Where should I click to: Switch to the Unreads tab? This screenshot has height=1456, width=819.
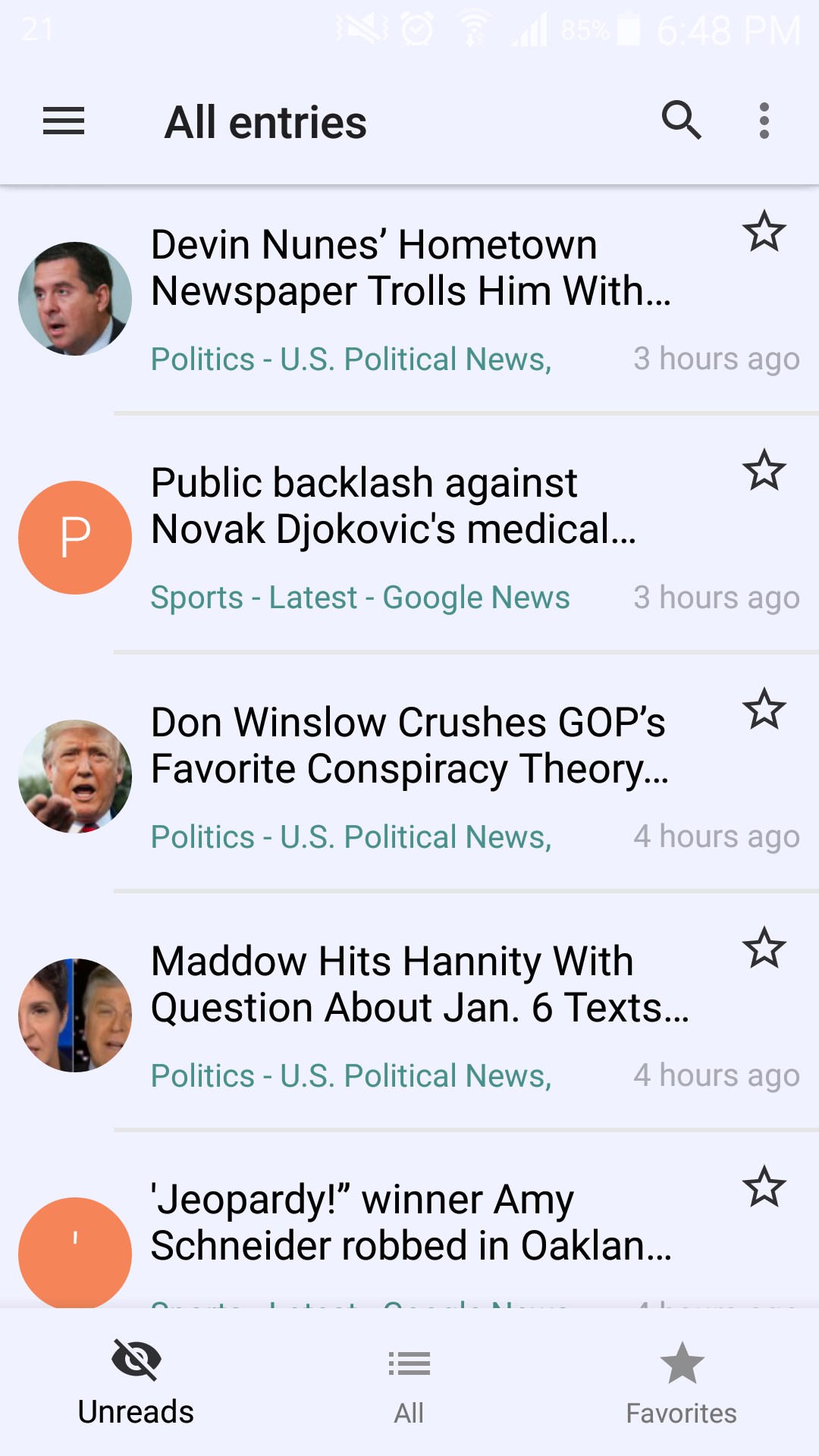click(136, 1383)
